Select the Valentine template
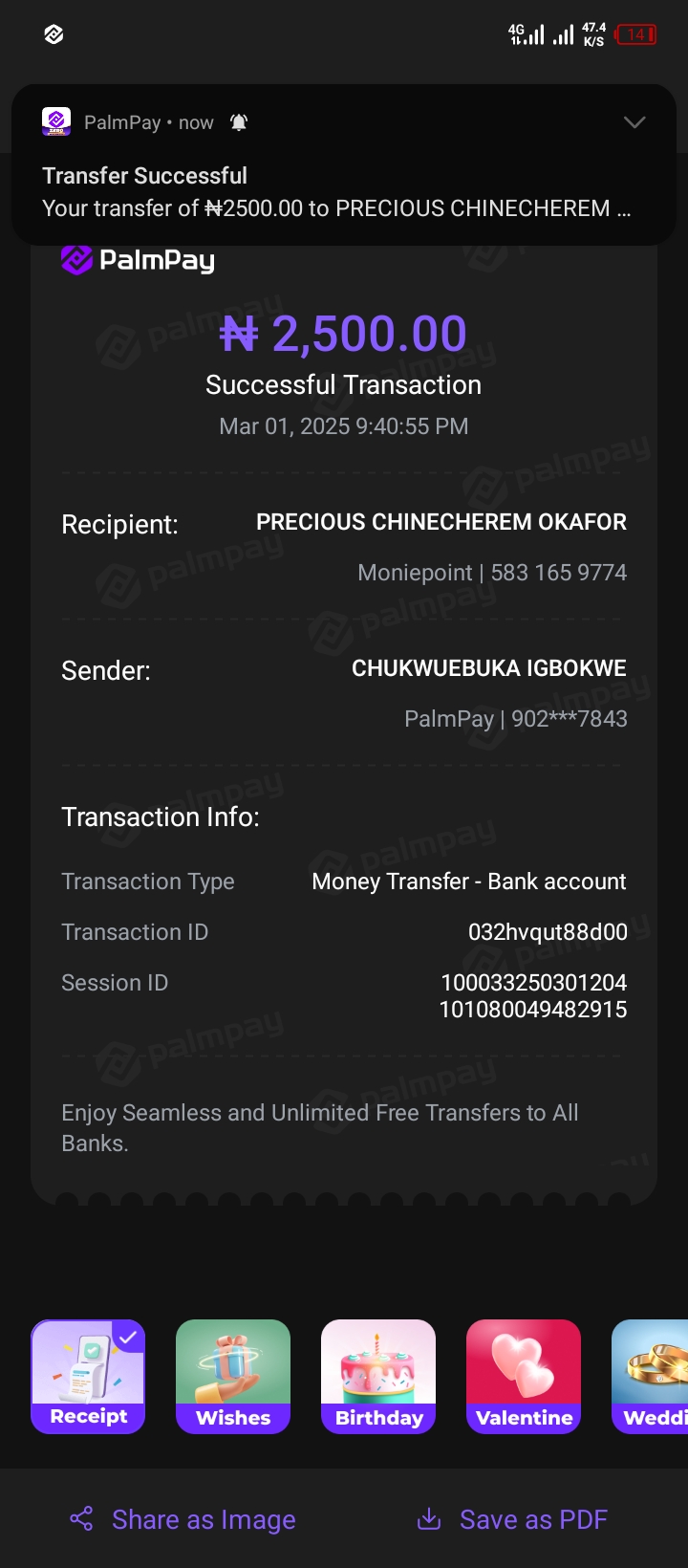 point(524,1376)
